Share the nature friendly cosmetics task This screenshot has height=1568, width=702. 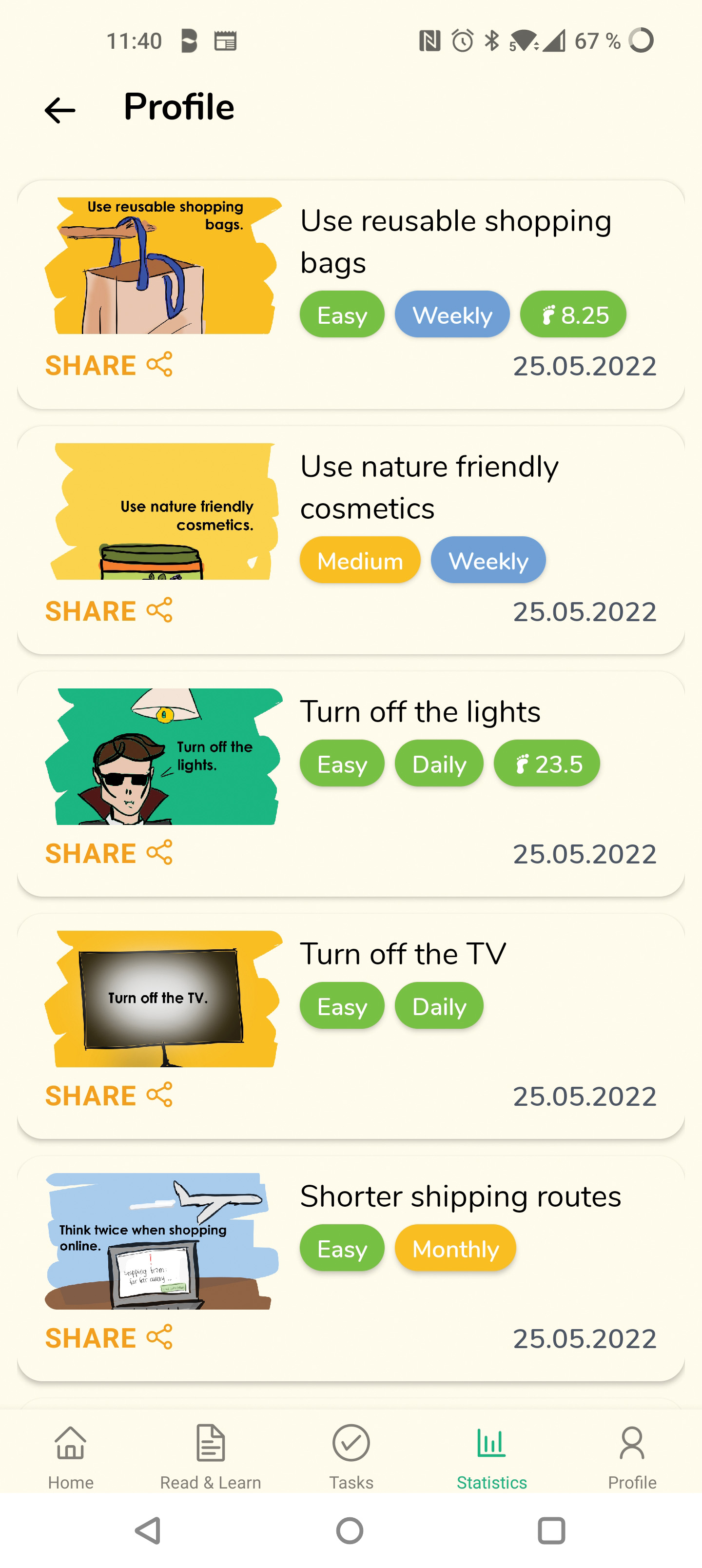click(108, 610)
